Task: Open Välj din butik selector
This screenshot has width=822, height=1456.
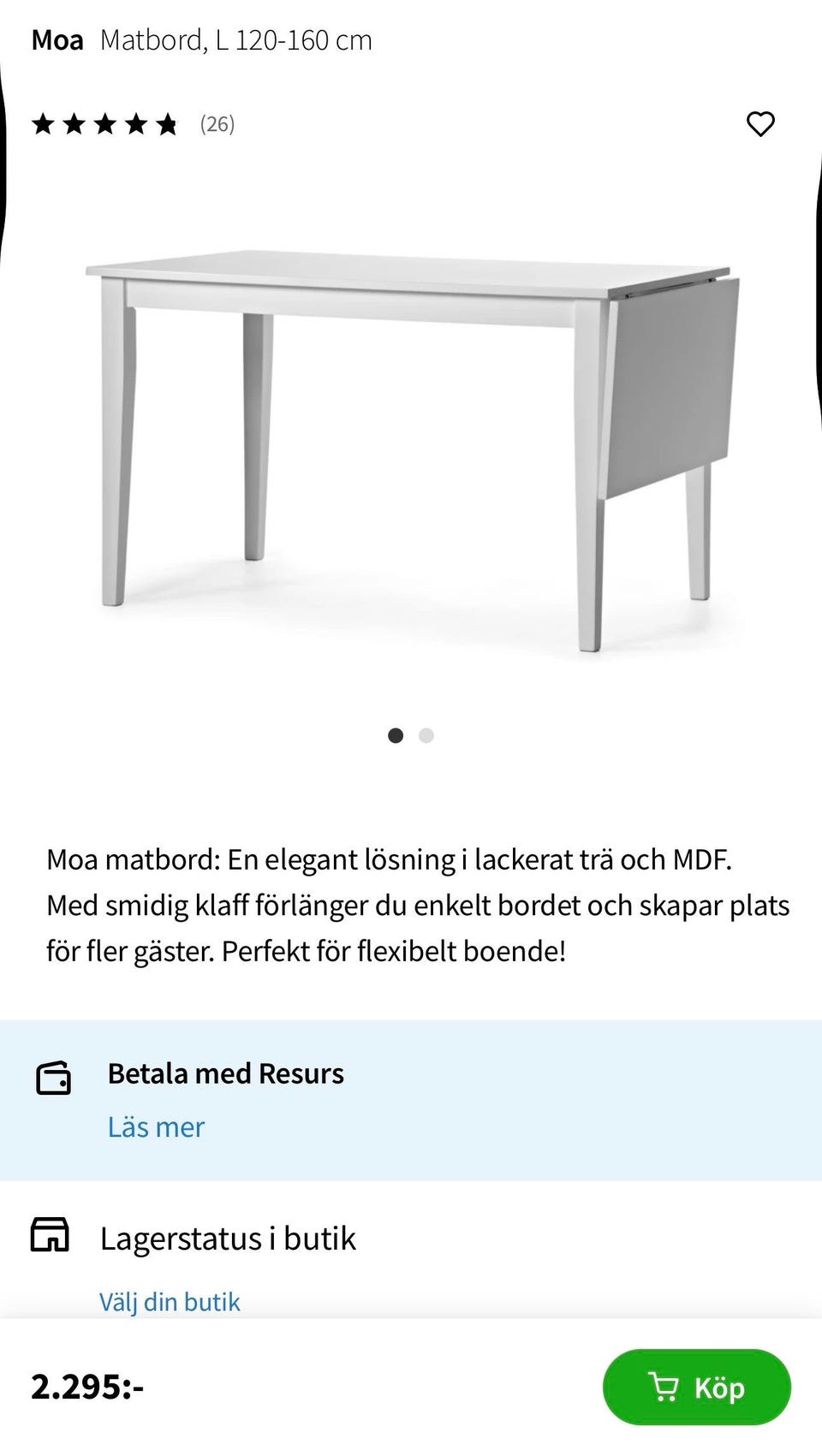Action: click(x=170, y=1301)
